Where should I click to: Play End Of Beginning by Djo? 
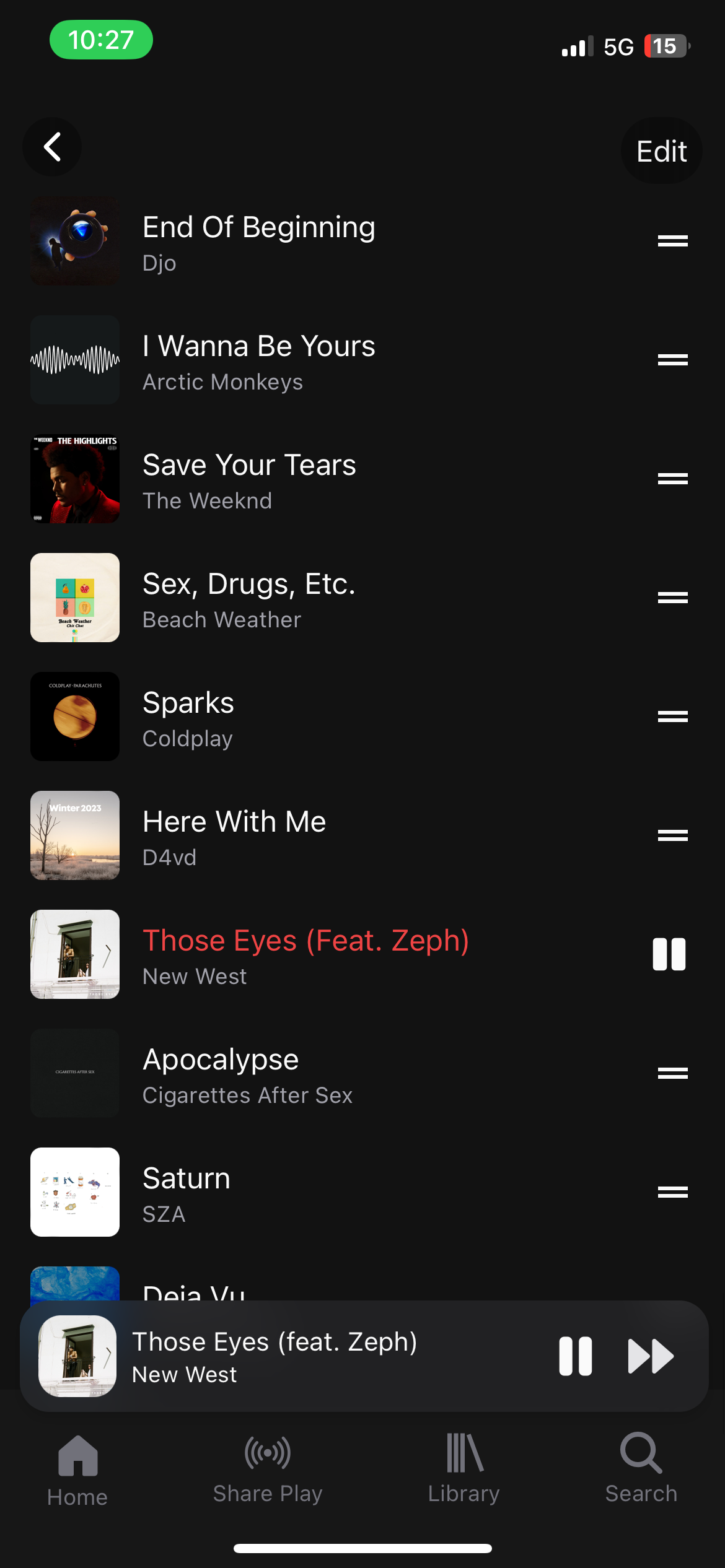pyautogui.click(x=259, y=241)
